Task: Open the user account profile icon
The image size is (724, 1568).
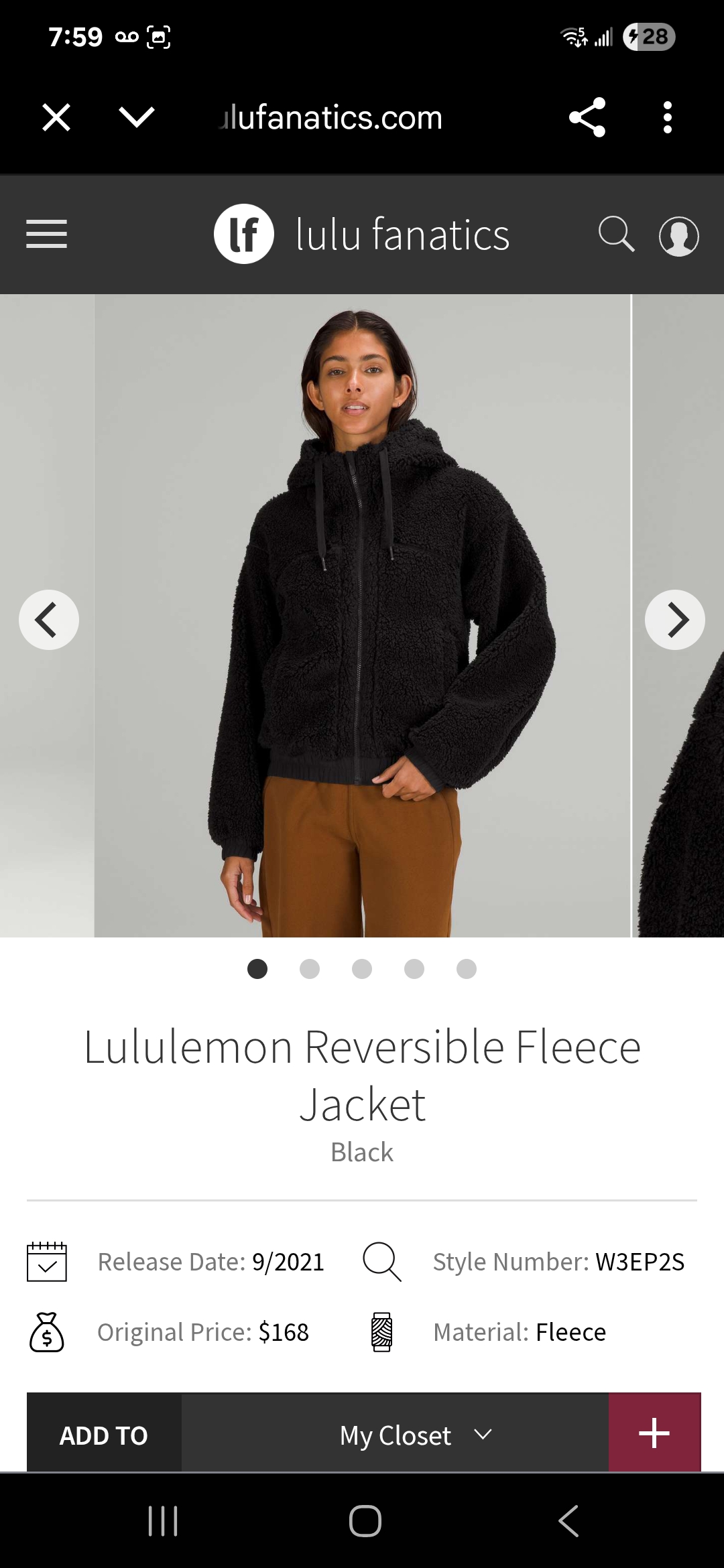Action: point(679,236)
